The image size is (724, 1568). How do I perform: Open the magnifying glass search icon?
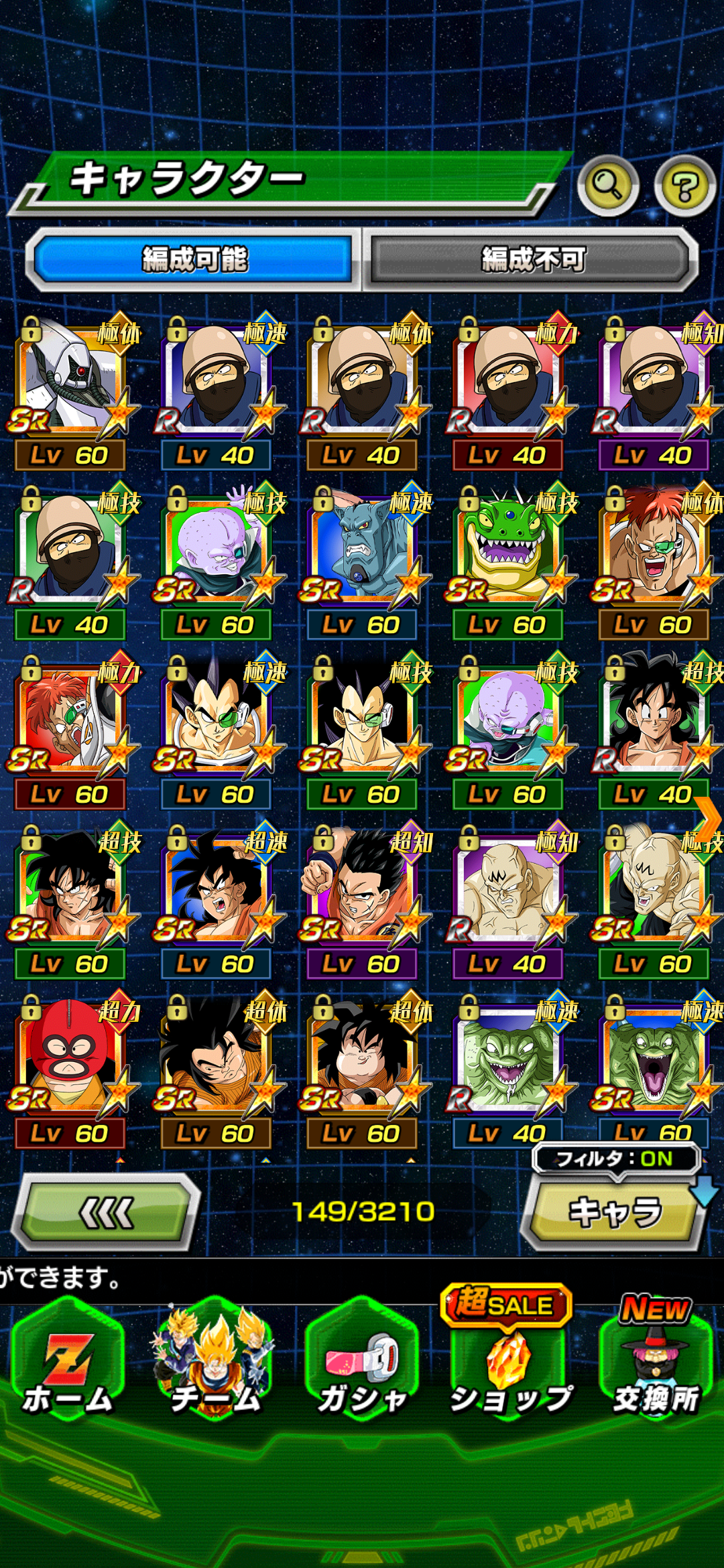[x=607, y=185]
